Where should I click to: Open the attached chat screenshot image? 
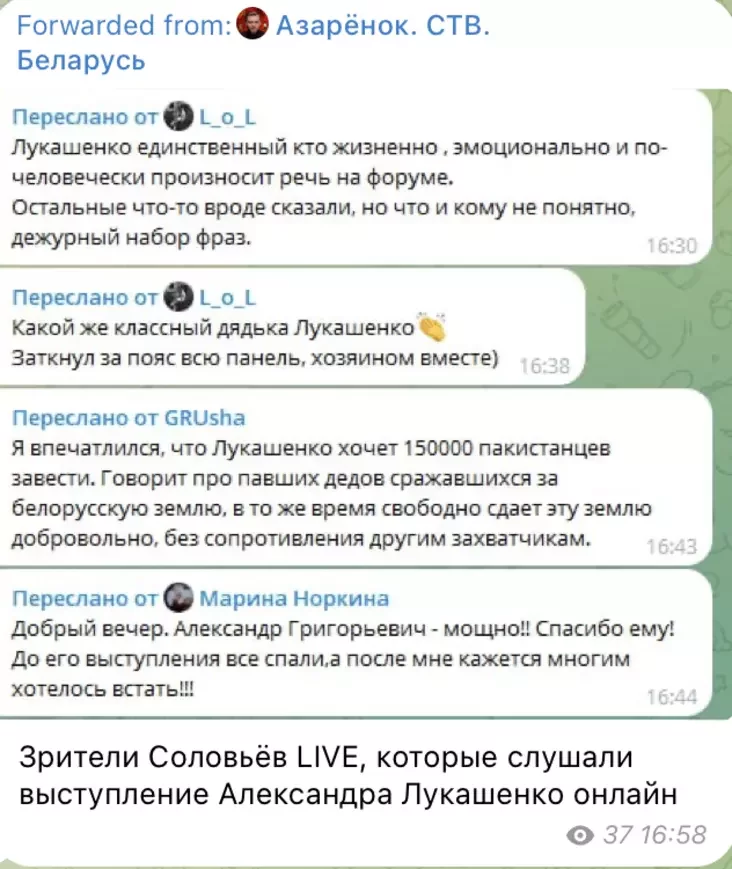(x=366, y=400)
